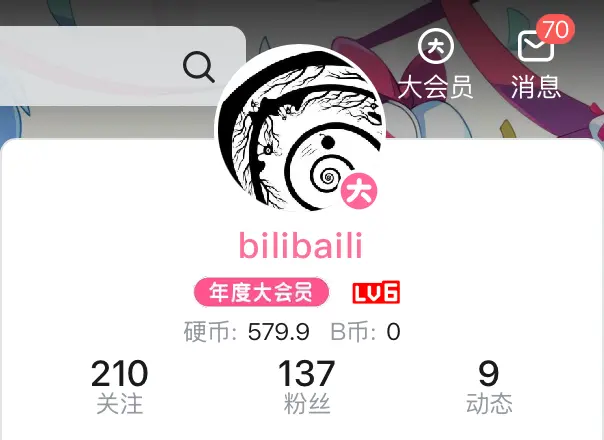Open the 硬币 coins balance

tap(247, 331)
